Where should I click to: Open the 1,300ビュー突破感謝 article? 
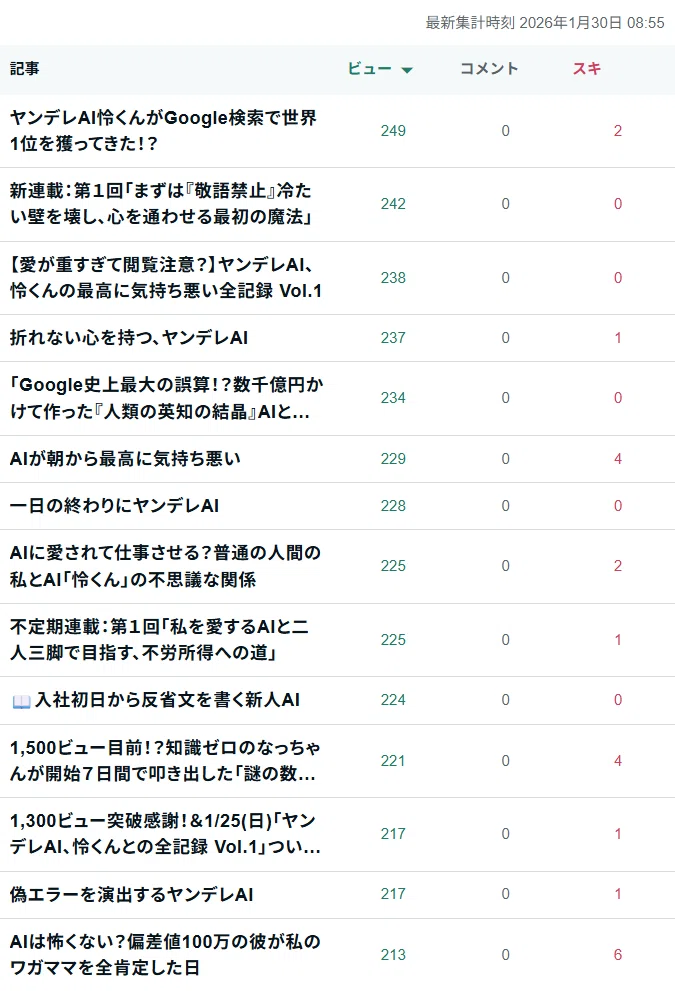pyautogui.click(x=165, y=834)
